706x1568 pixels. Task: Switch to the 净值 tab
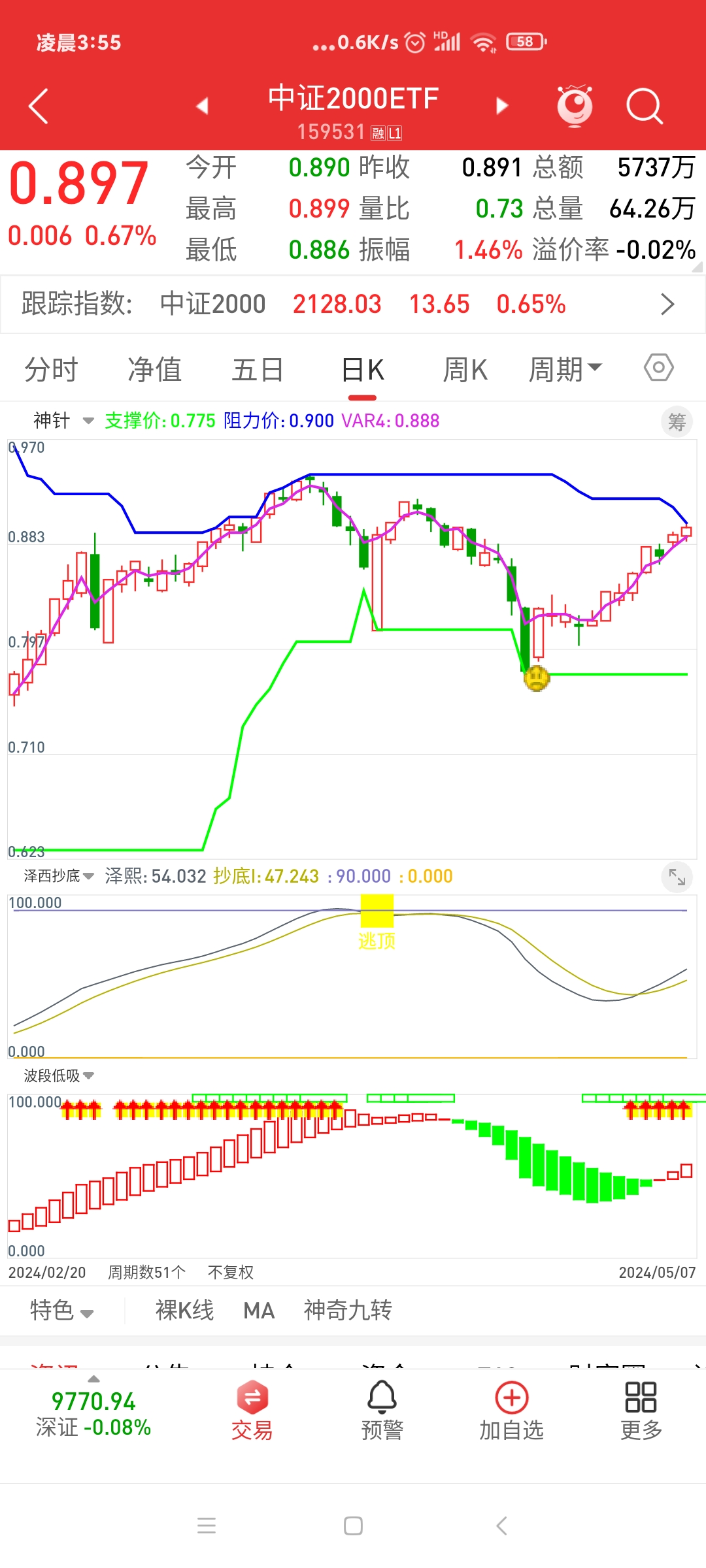(x=154, y=370)
